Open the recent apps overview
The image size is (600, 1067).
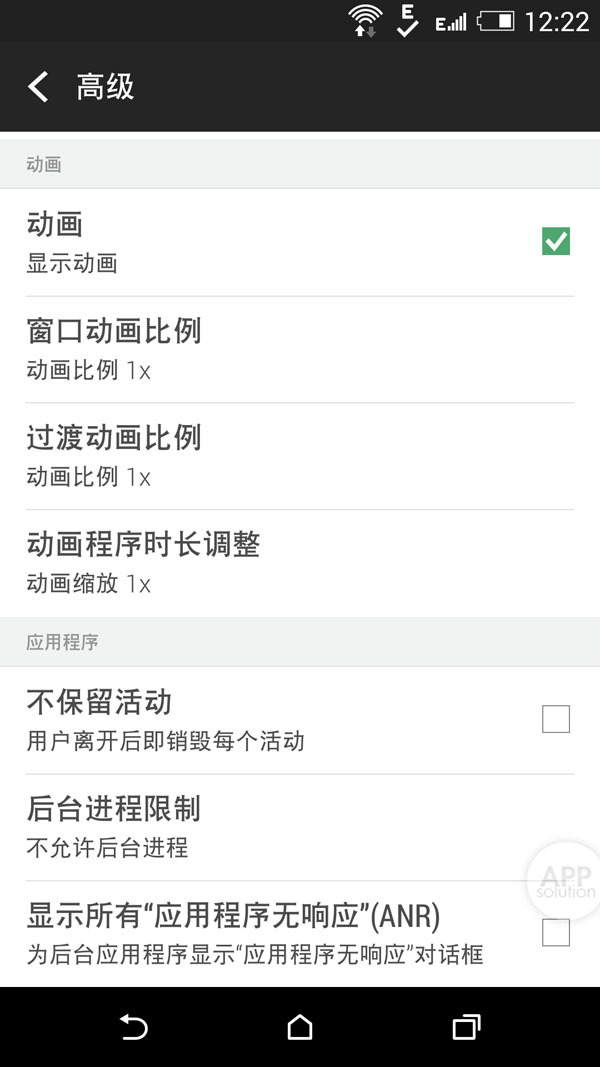[x=466, y=1027]
